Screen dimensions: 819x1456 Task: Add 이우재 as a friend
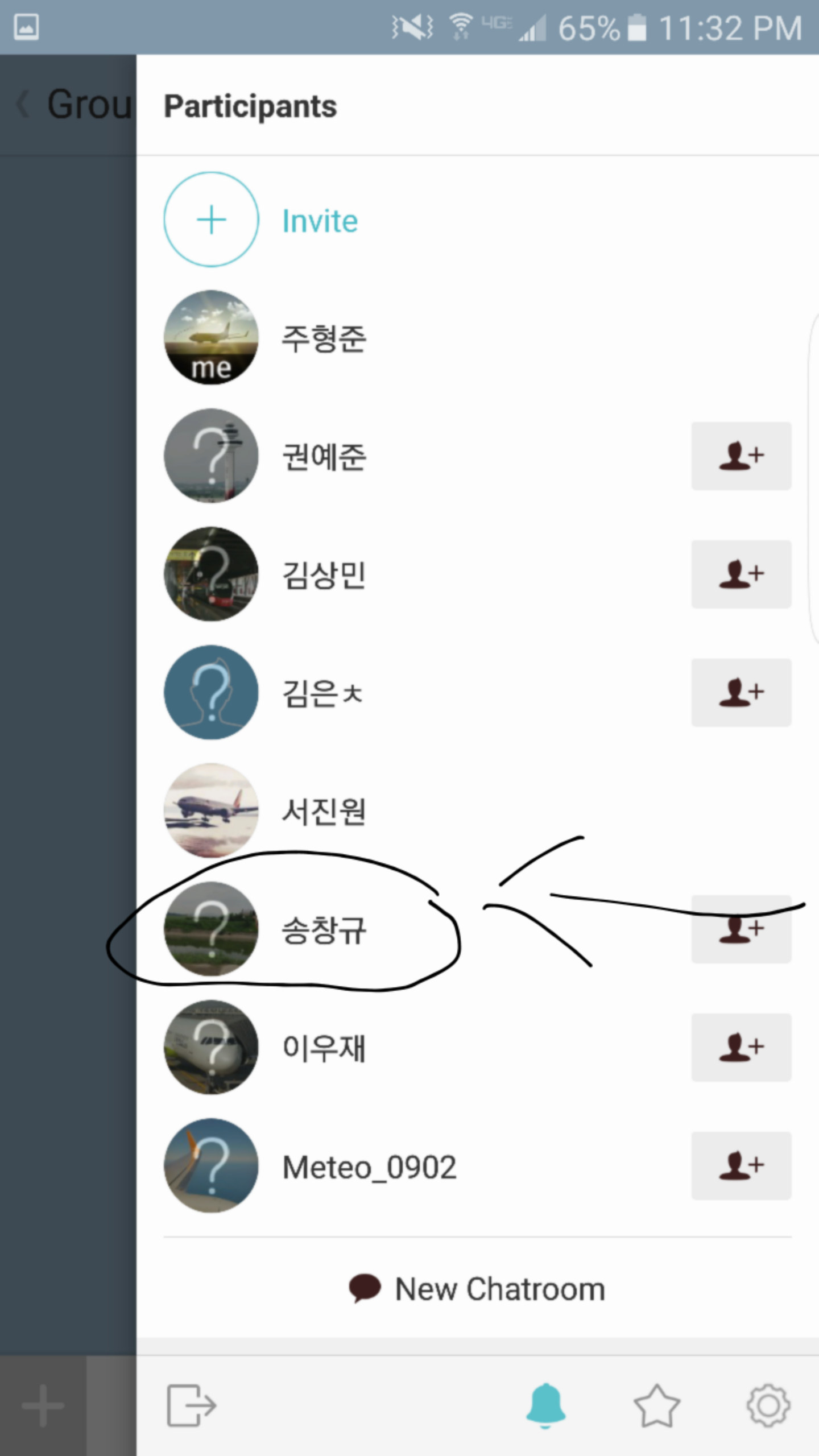click(x=741, y=1048)
